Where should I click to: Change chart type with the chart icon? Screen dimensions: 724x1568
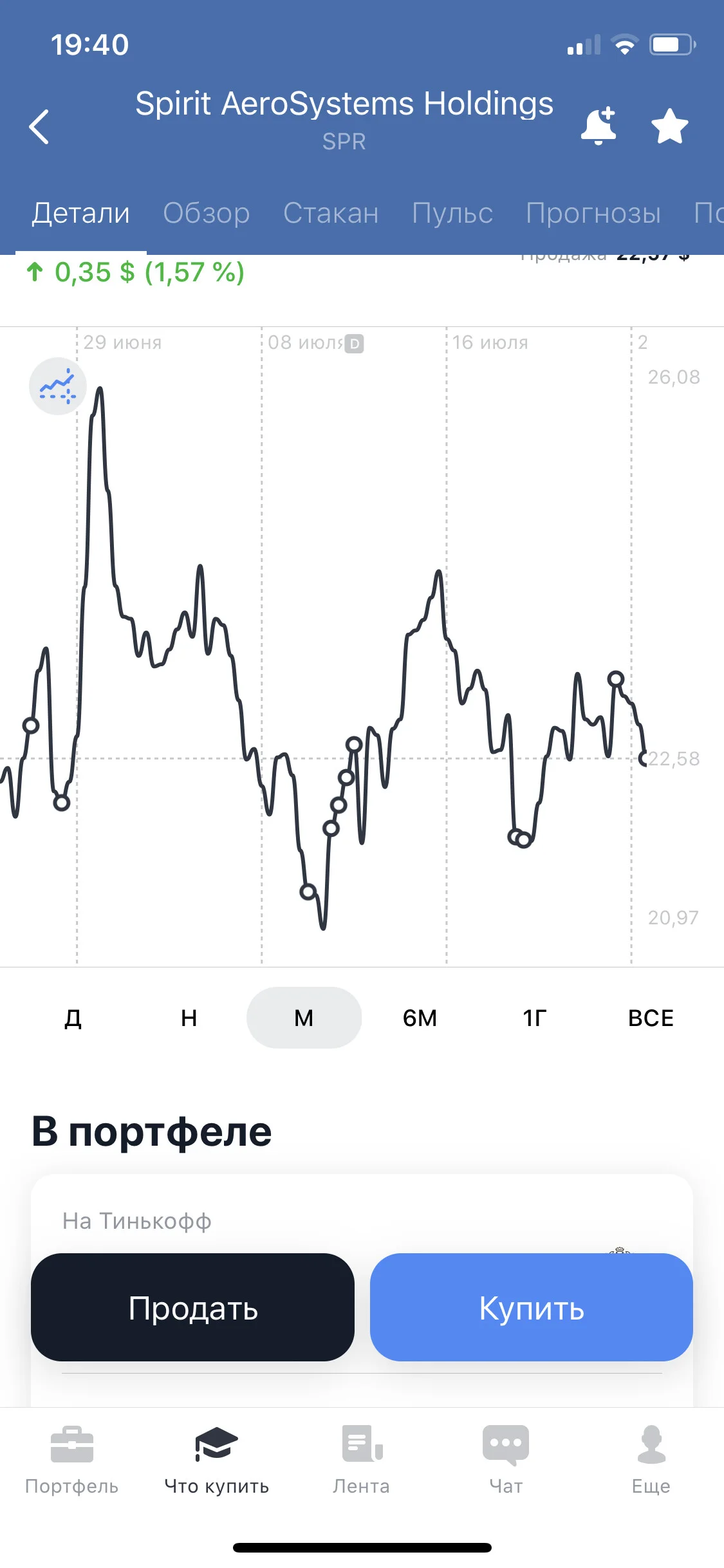tap(58, 386)
